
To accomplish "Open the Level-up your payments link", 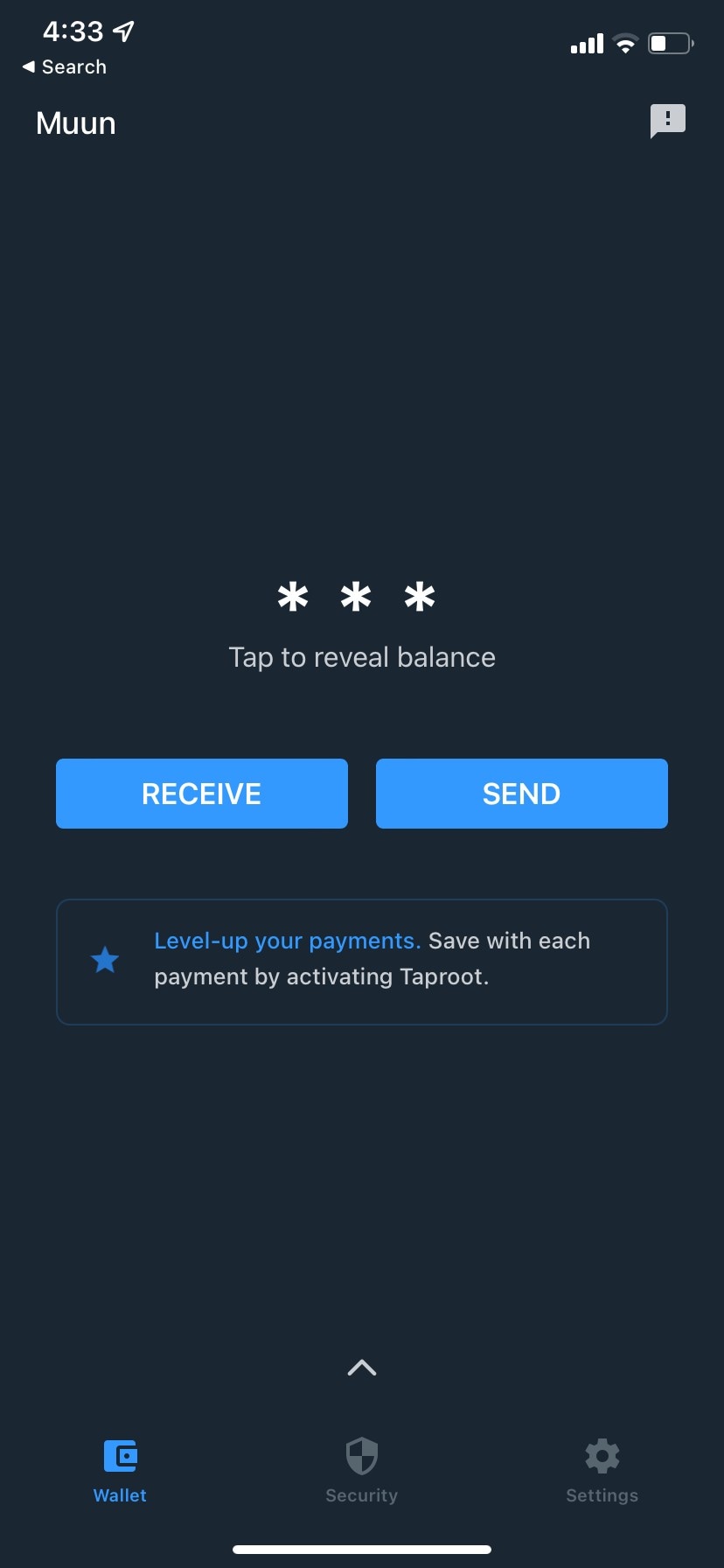I will pyautogui.click(x=287, y=941).
